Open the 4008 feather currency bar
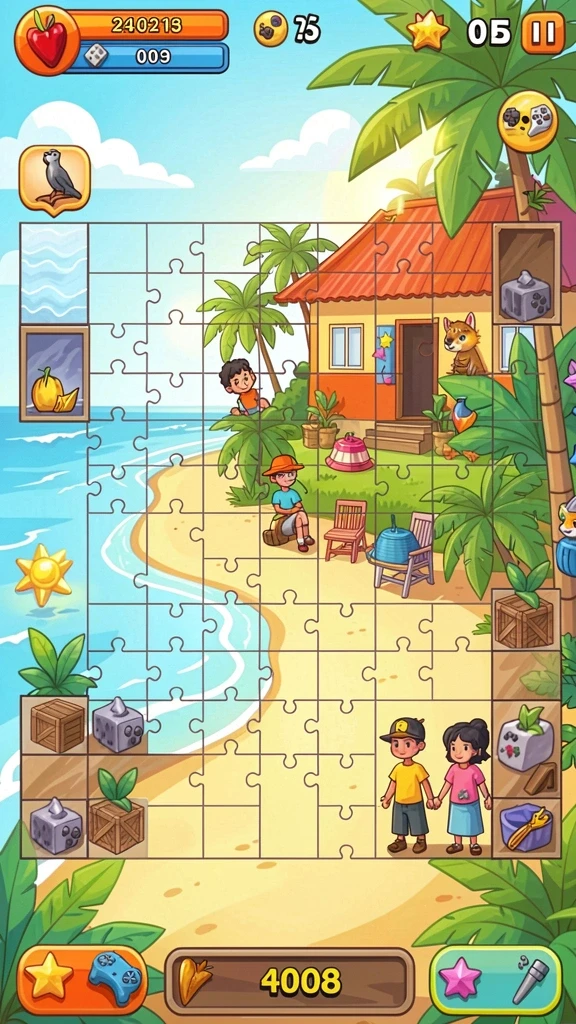The image size is (576, 1024). 289,981
